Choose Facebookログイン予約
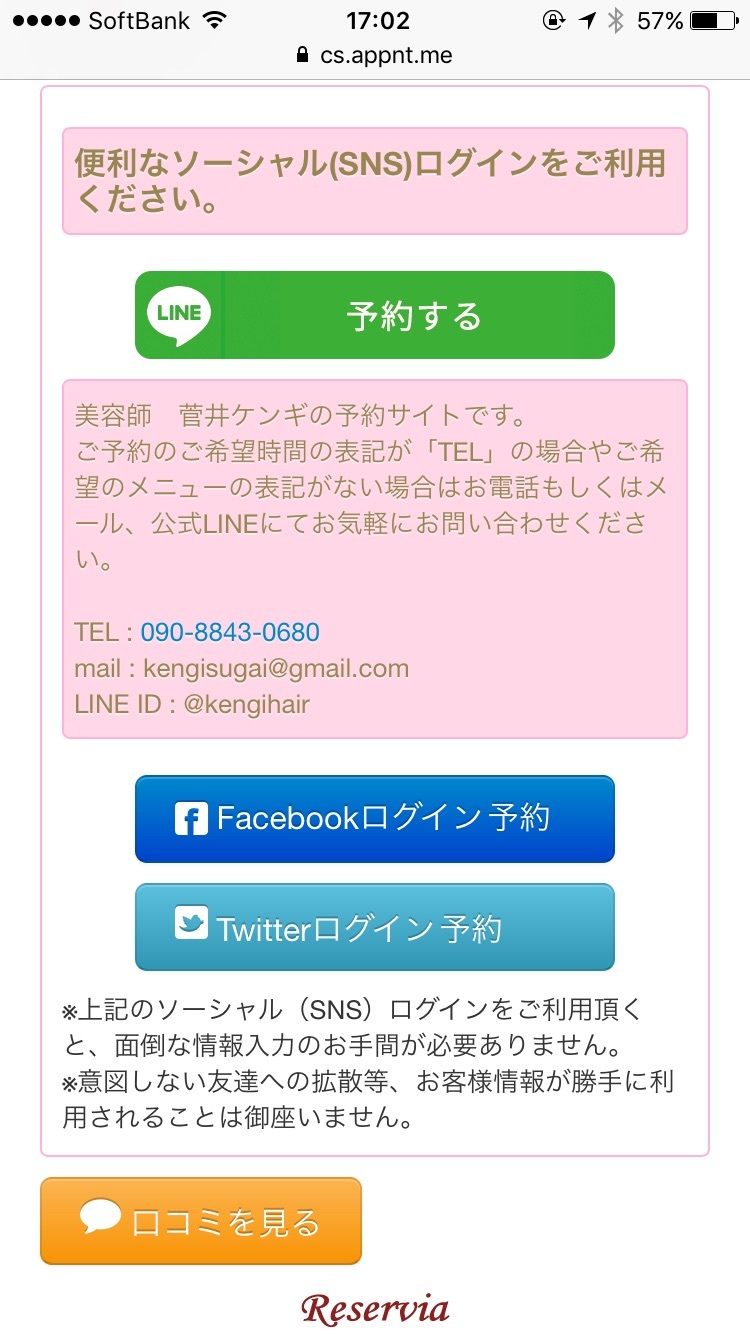750x1334 pixels. [x=375, y=818]
